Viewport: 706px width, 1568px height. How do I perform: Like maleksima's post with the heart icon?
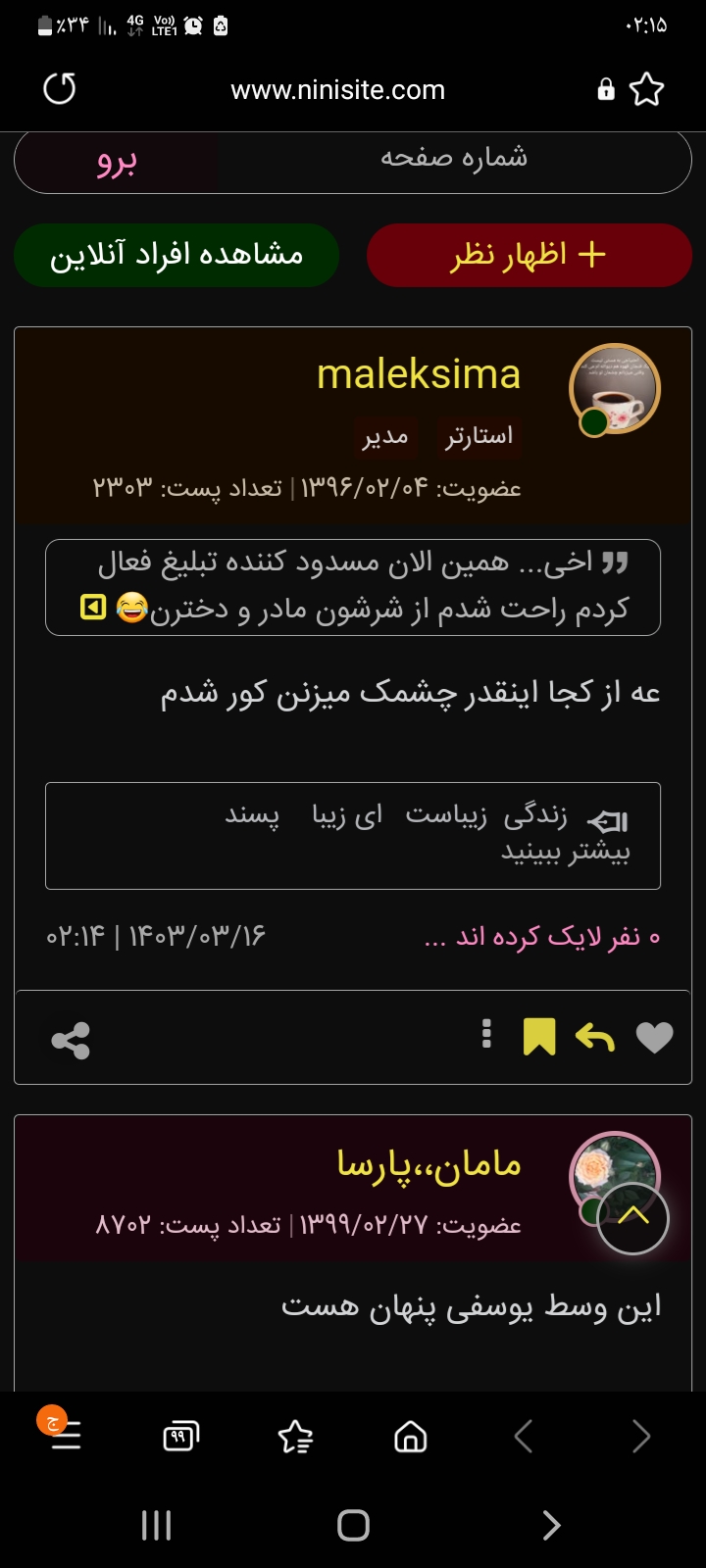[x=654, y=1037]
